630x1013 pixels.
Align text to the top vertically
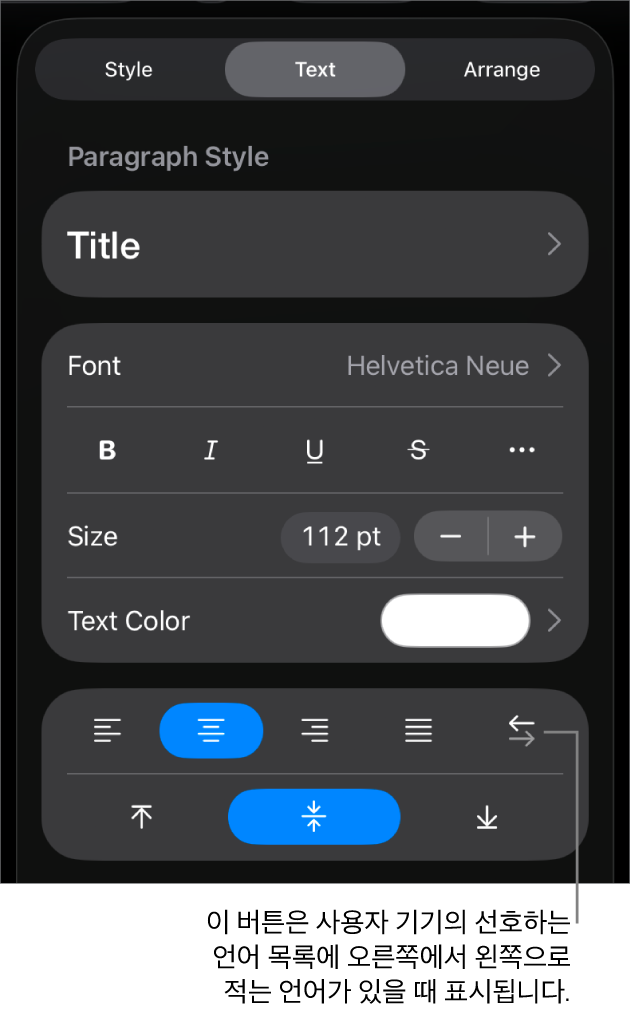click(x=142, y=818)
